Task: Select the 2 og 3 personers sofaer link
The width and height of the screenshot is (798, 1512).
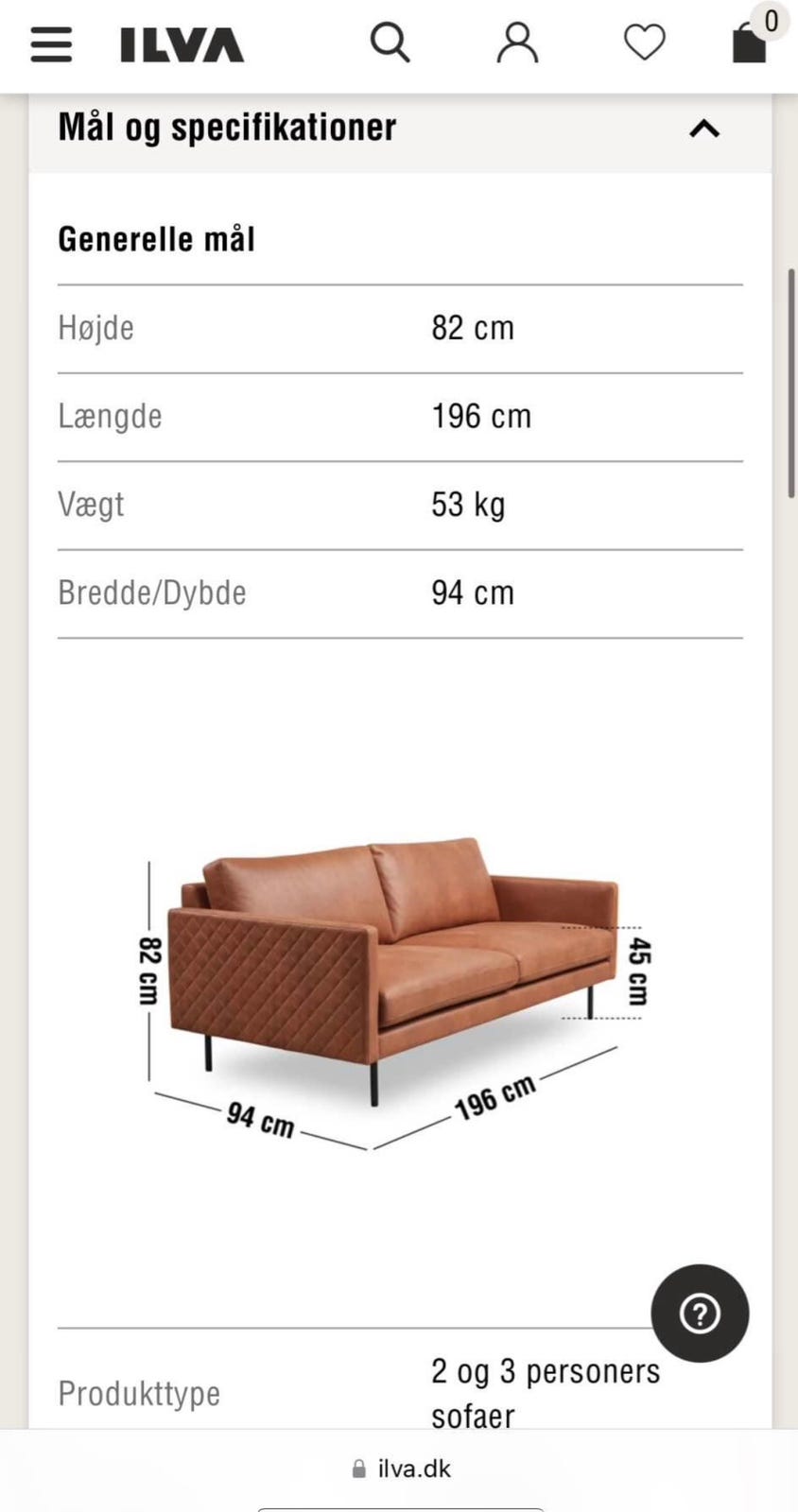Action: click(x=546, y=1392)
